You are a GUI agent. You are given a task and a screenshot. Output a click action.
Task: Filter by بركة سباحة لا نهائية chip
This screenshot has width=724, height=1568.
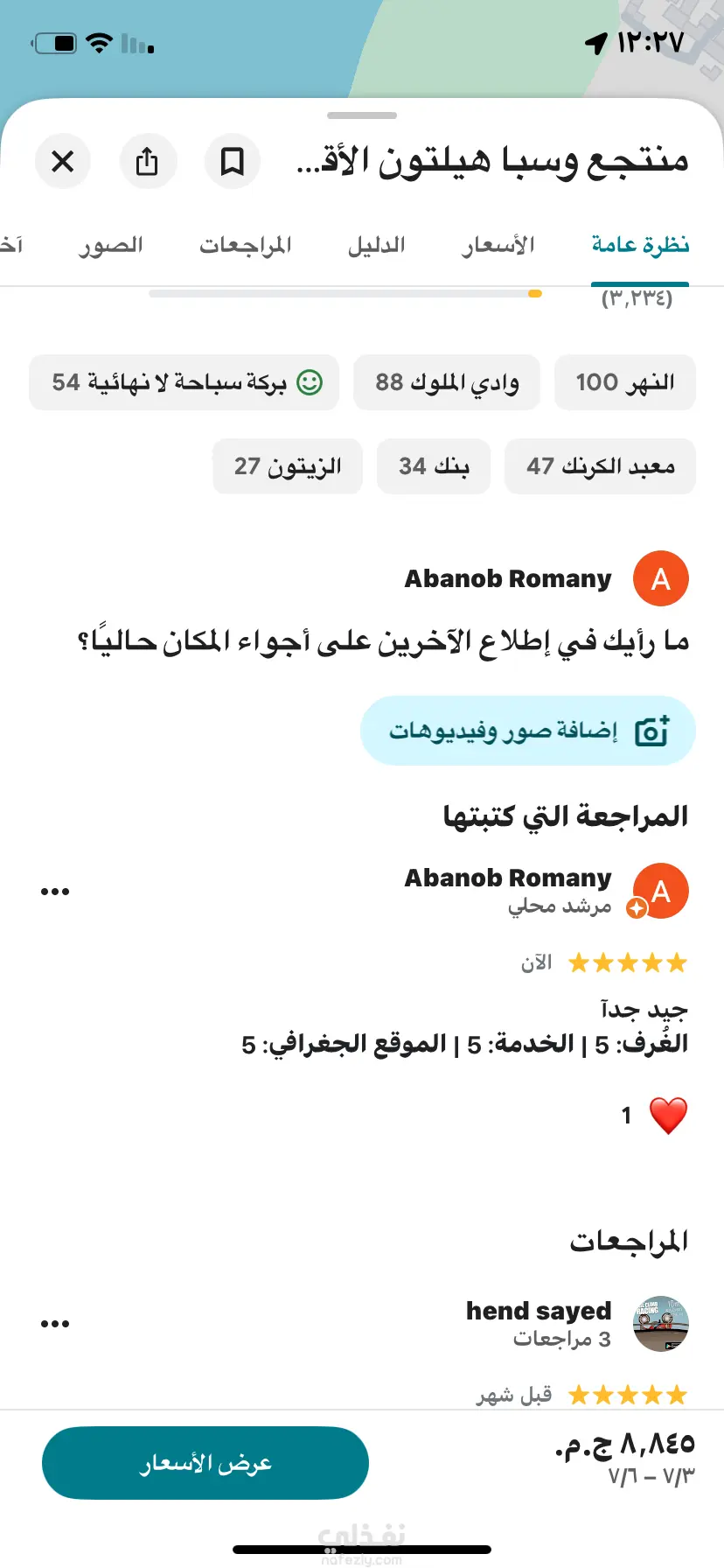[x=184, y=382]
